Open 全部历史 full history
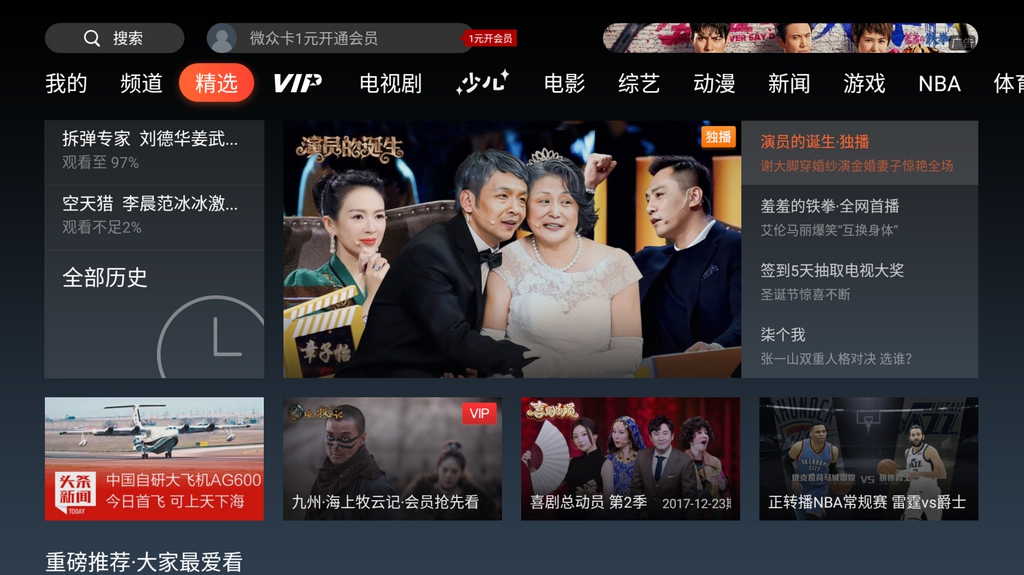1024x575 pixels. point(154,300)
